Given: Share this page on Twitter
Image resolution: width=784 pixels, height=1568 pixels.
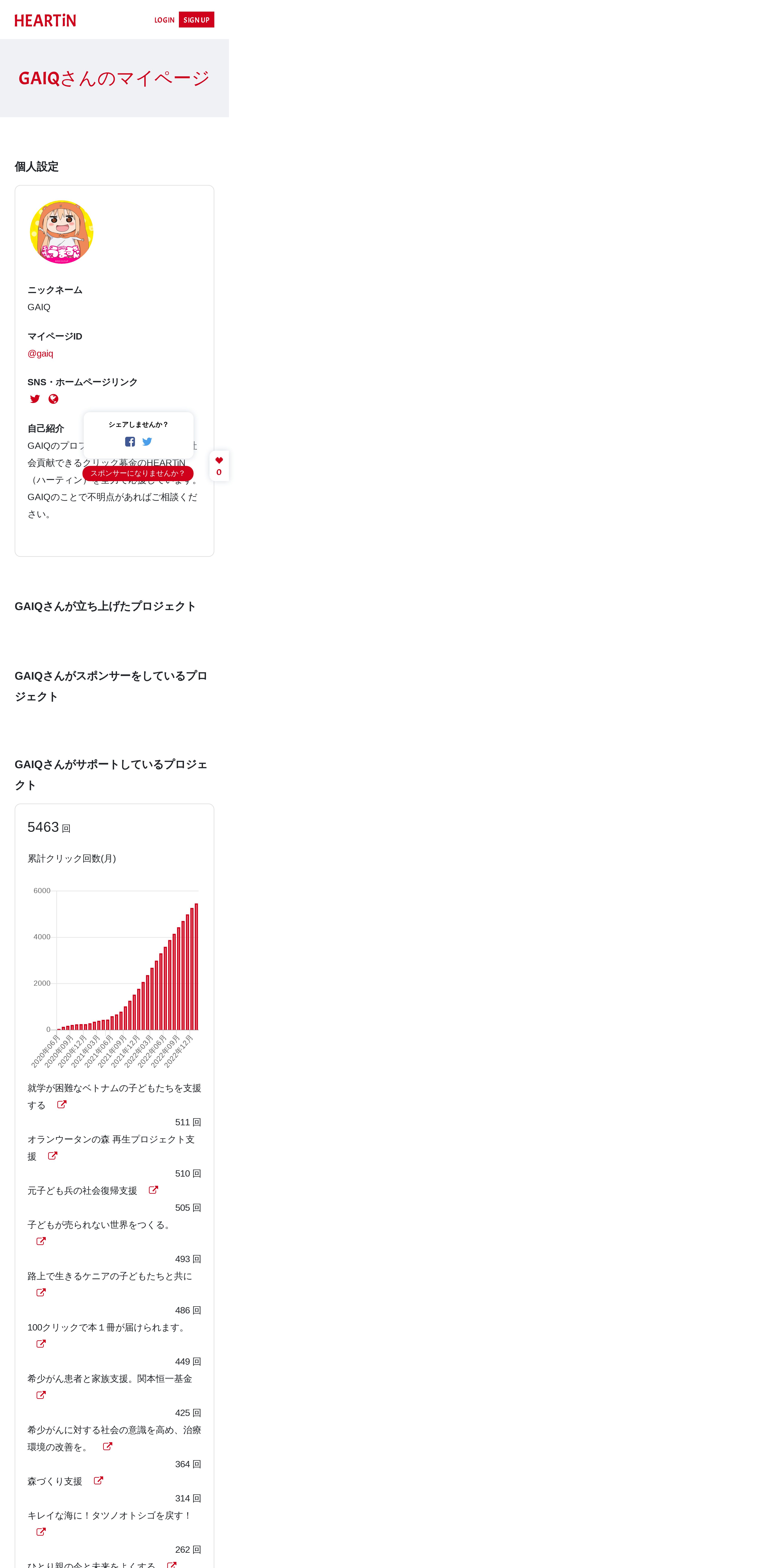Looking at the screenshot, I should [147, 442].
